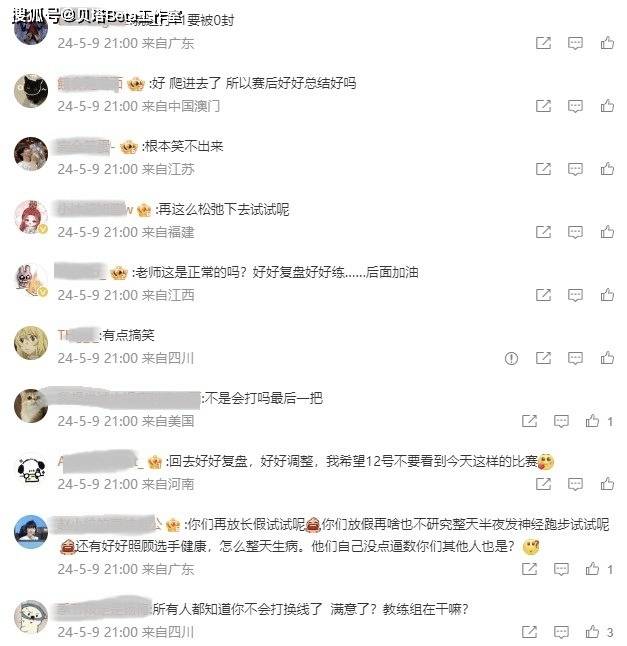Like the comment '根本笑不出来'
The width and height of the screenshot is (627, 646).
click(607, 170)
